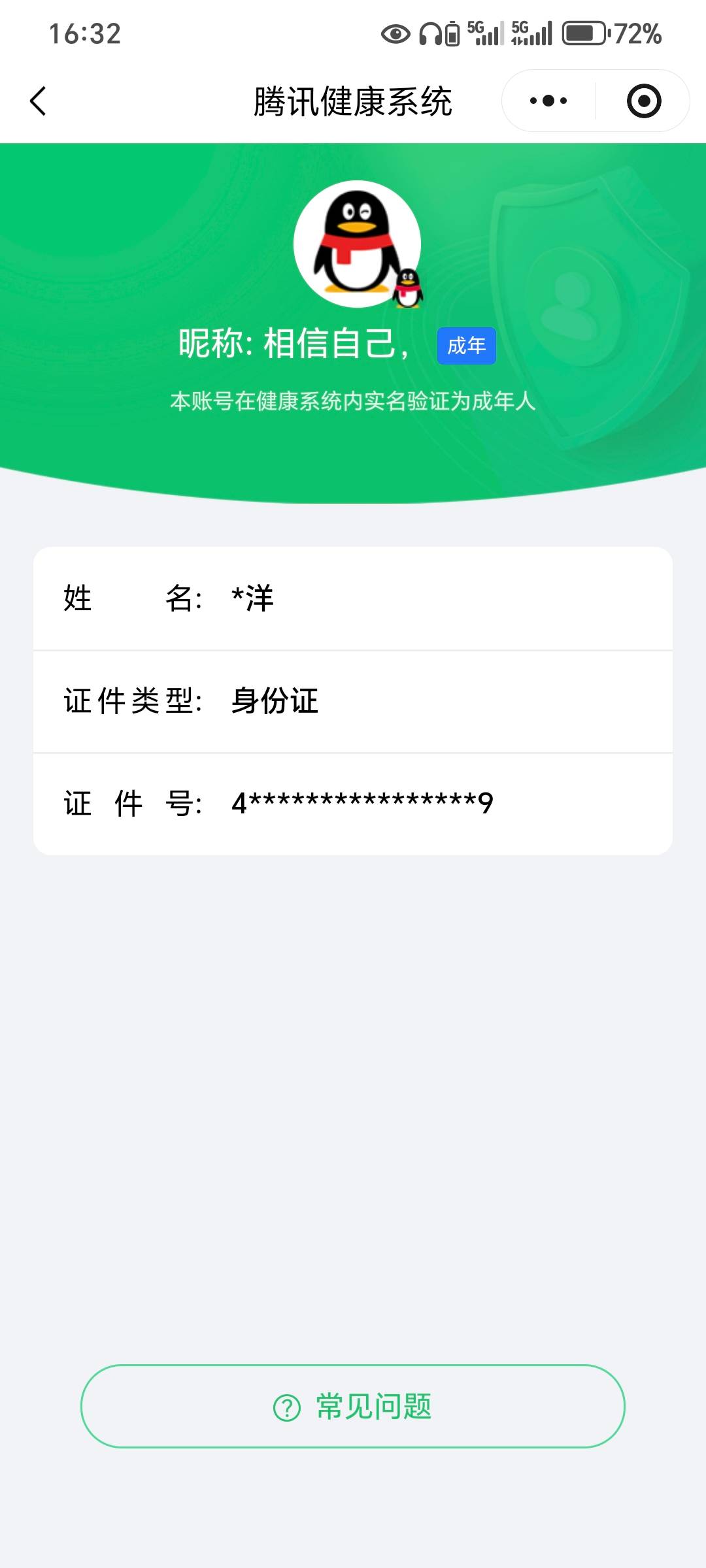Image resolution: width=706 pixels, height=1568 pixels.
Task: Tap the back arrow to return
Action: pos(37,101)
